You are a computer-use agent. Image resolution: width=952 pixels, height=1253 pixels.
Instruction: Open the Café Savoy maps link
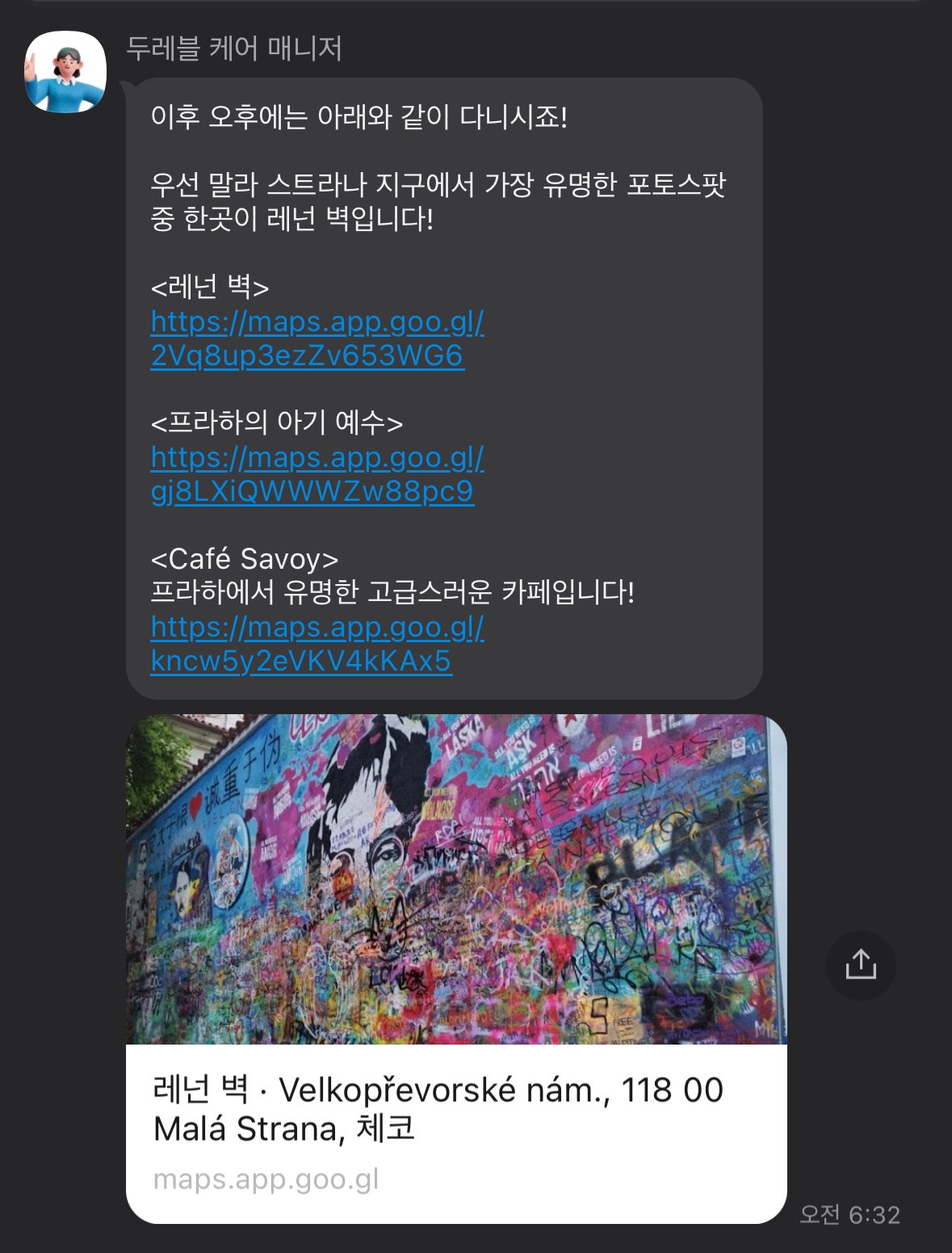click(x=317, y=644)
